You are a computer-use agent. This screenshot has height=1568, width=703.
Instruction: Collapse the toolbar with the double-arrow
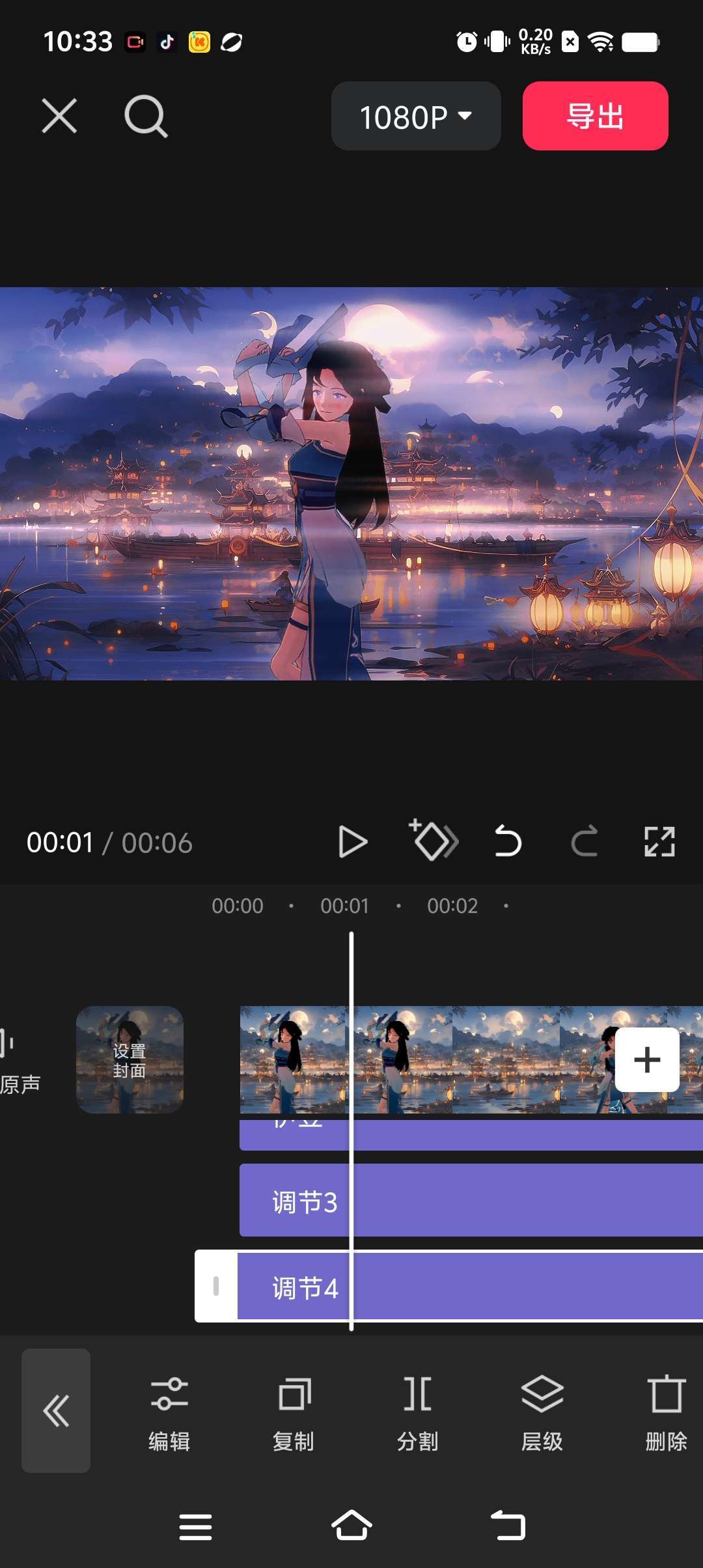56,1410
